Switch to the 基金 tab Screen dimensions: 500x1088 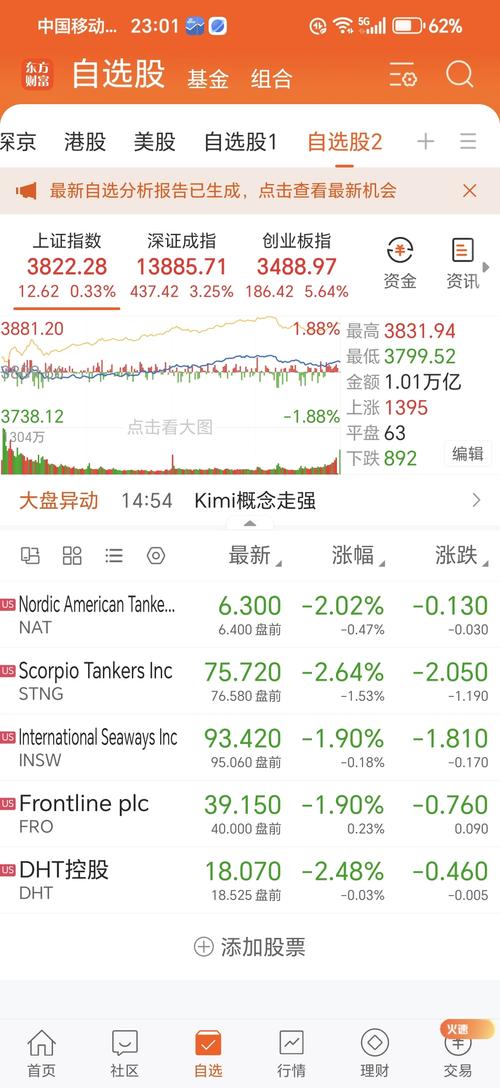(207, 78)
